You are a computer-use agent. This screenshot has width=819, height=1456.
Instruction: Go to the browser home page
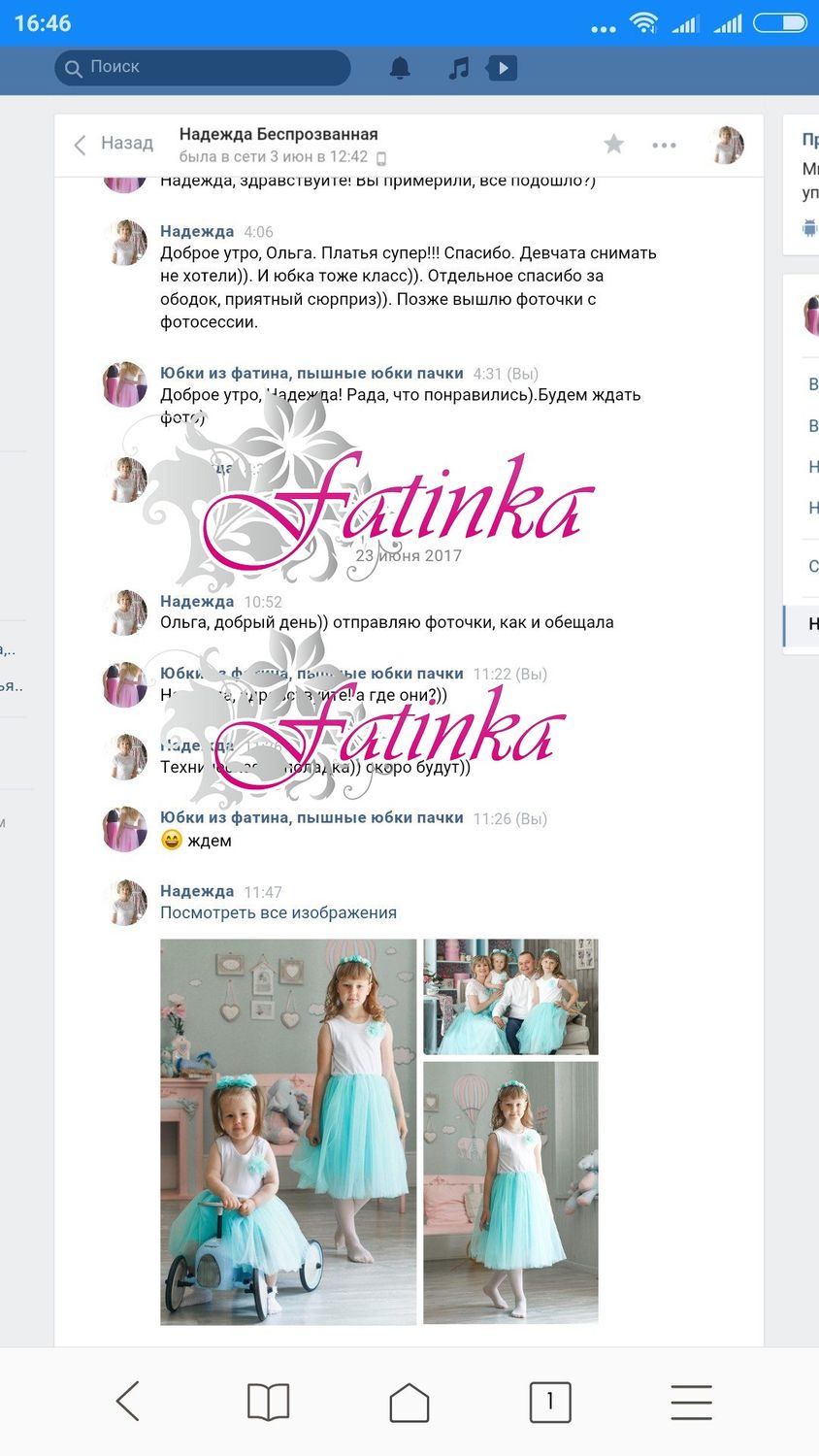click(409, 1402)
